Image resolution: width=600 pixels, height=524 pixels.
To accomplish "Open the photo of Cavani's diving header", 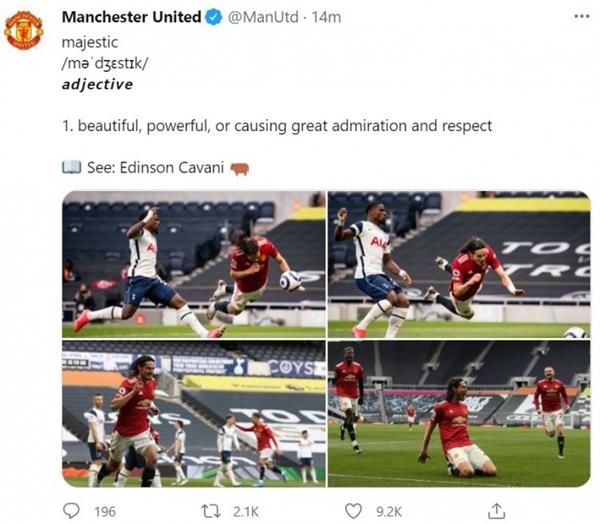I will (x=193, y=264).
